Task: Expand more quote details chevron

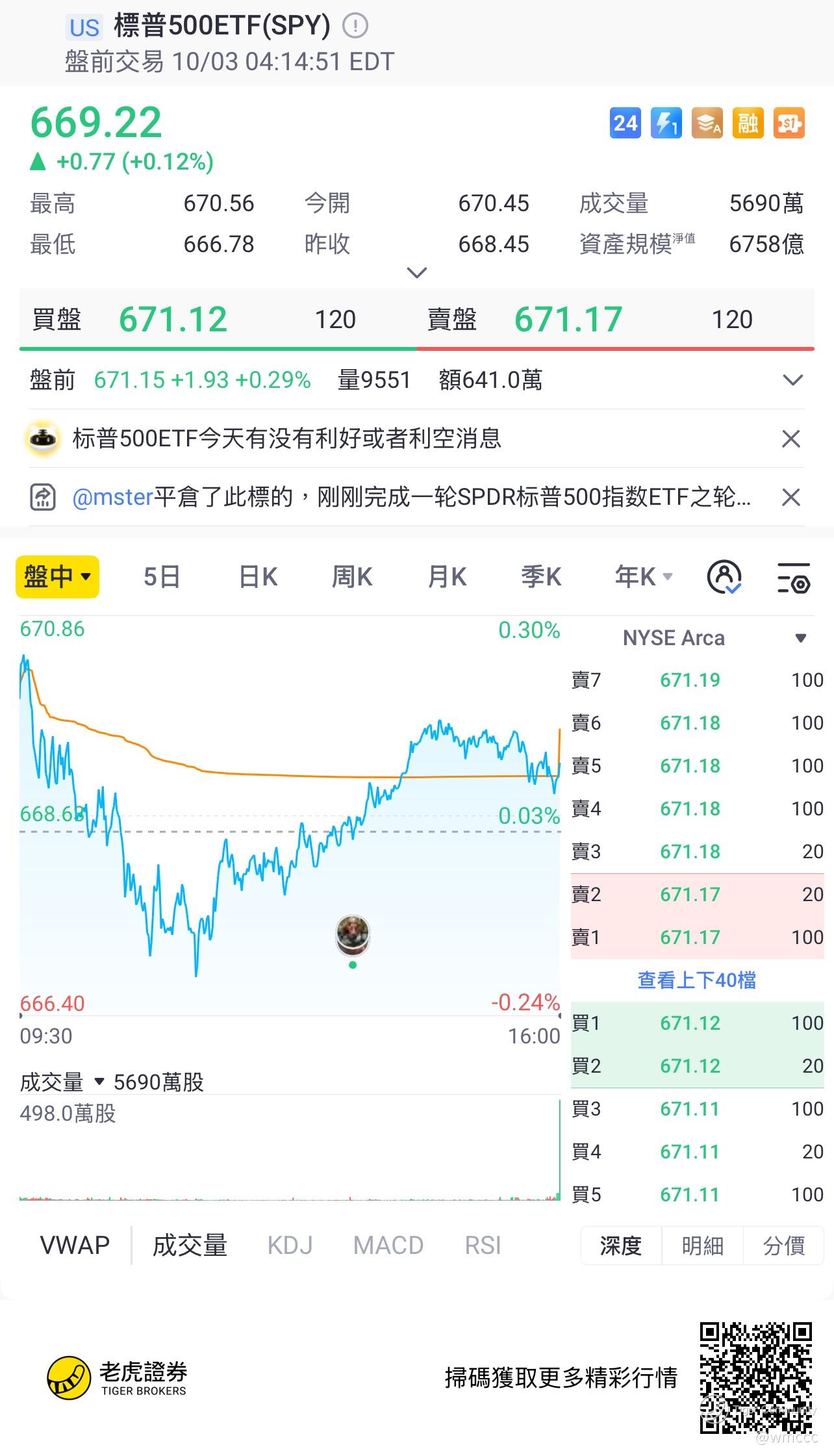Action: point(416,272)
